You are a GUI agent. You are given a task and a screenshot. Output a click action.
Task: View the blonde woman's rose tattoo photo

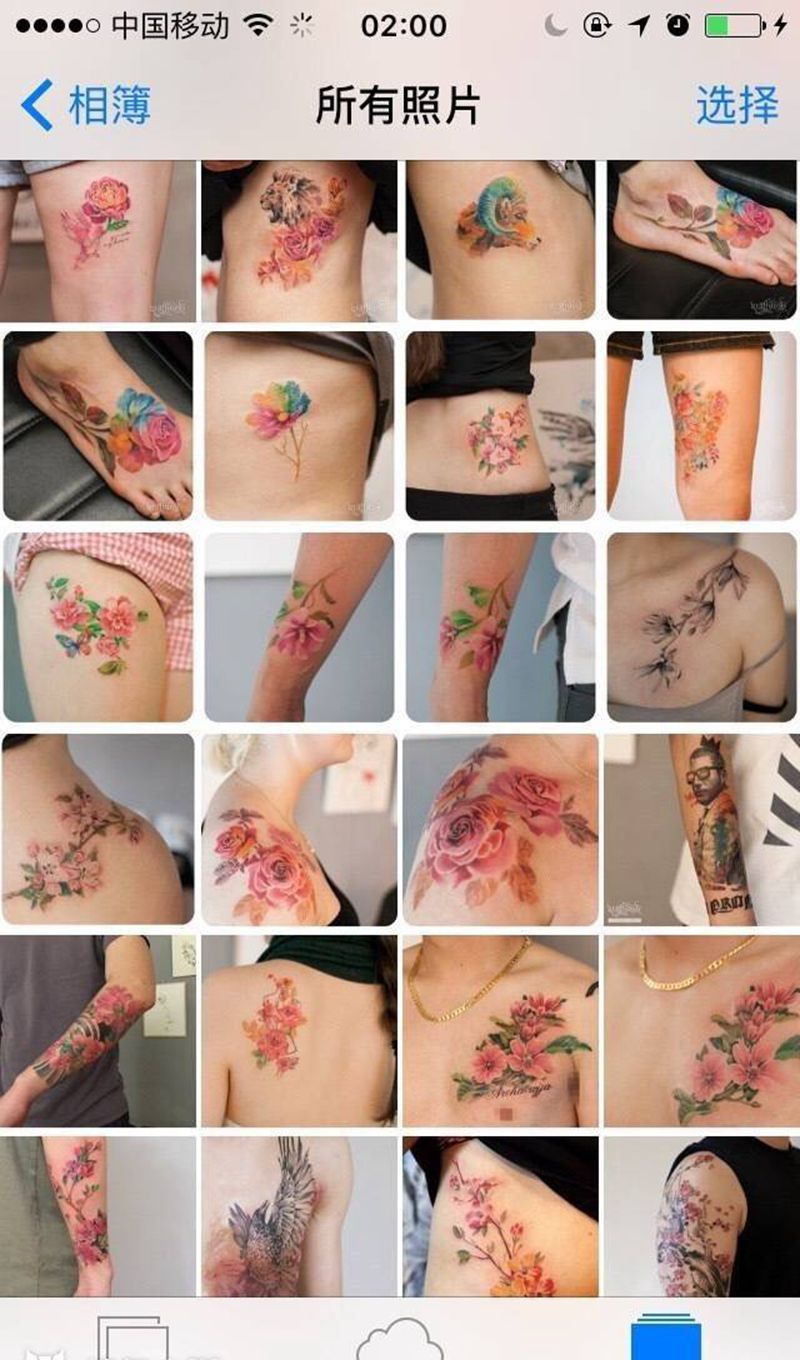[x=299, y=829]
